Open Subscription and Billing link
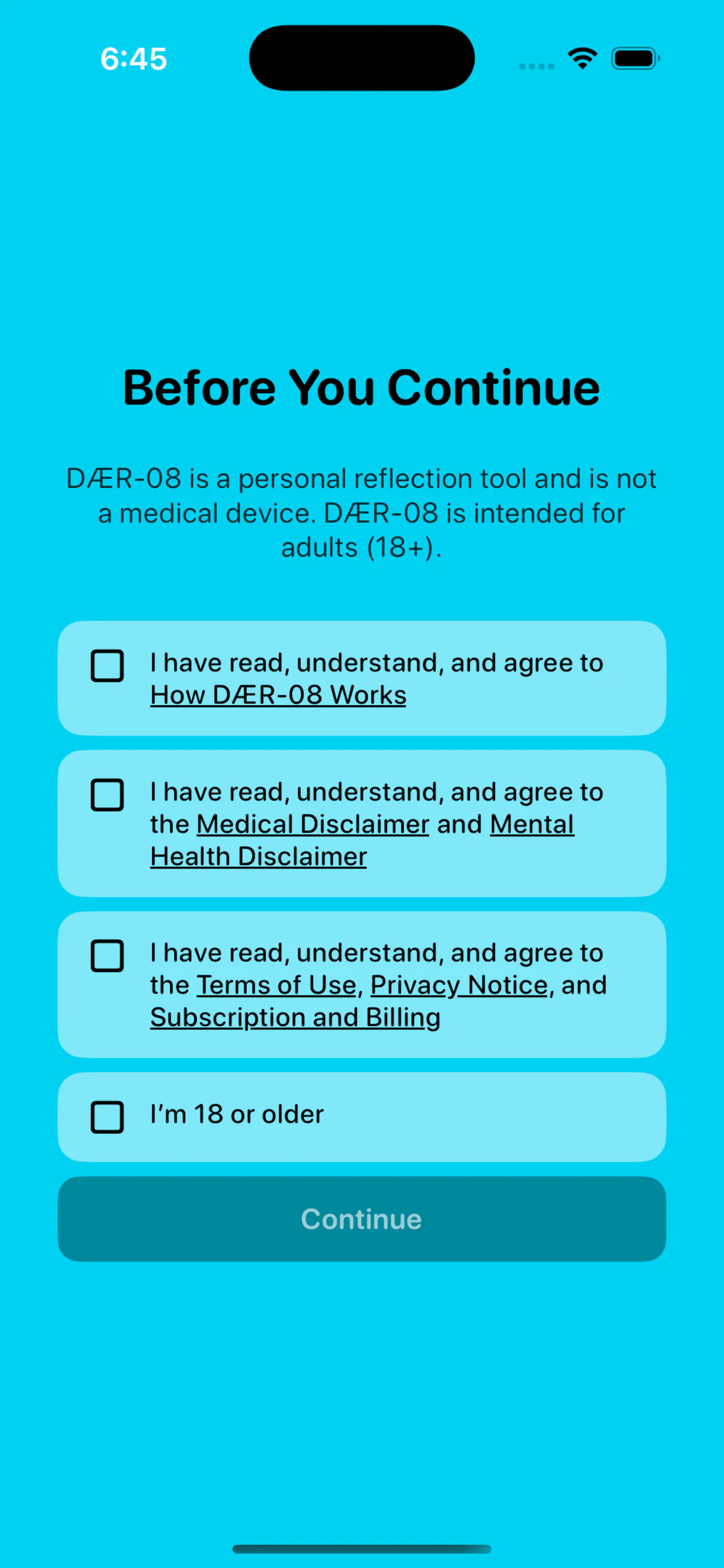This screenshot has width=724, height=1568. [295, 1018]
